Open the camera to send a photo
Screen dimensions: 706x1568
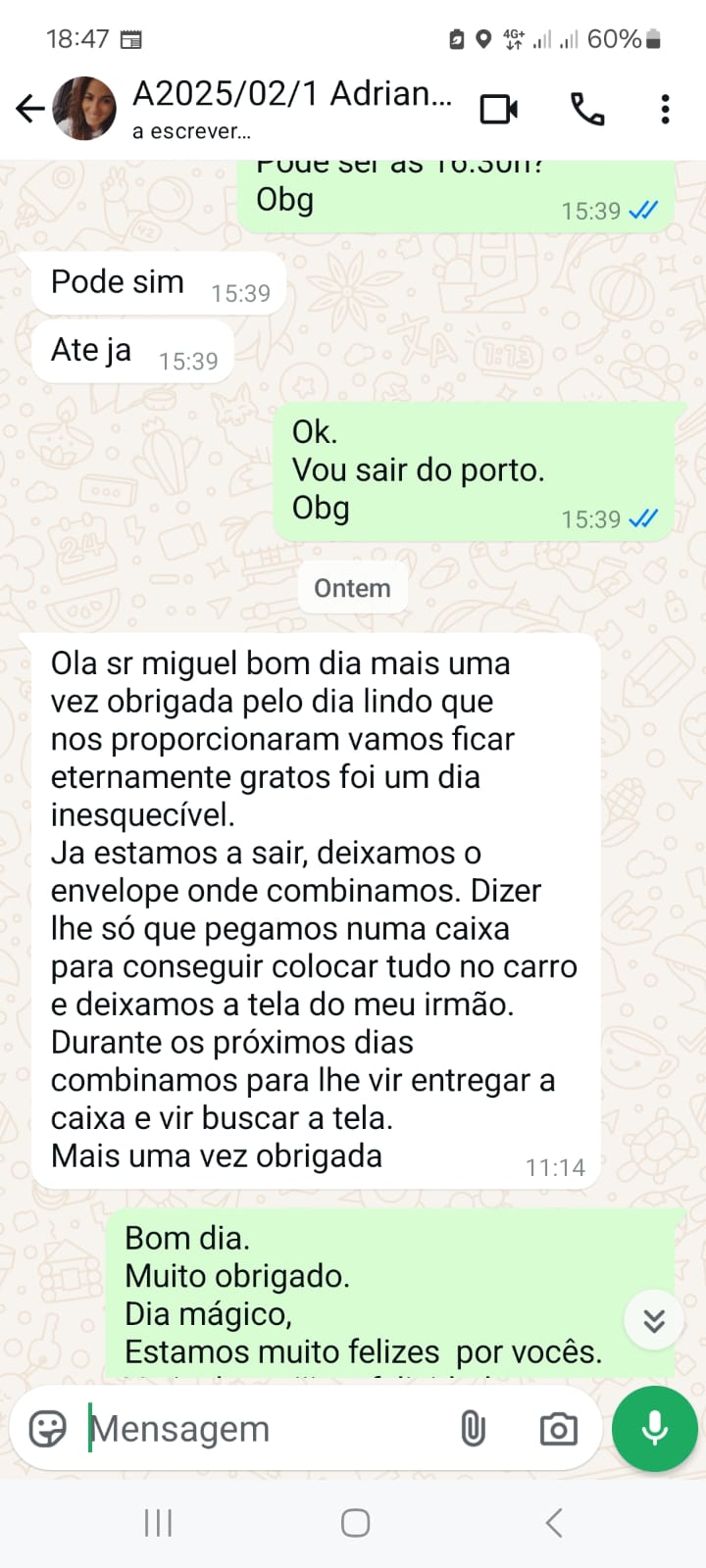click(x=558, y=1429)
